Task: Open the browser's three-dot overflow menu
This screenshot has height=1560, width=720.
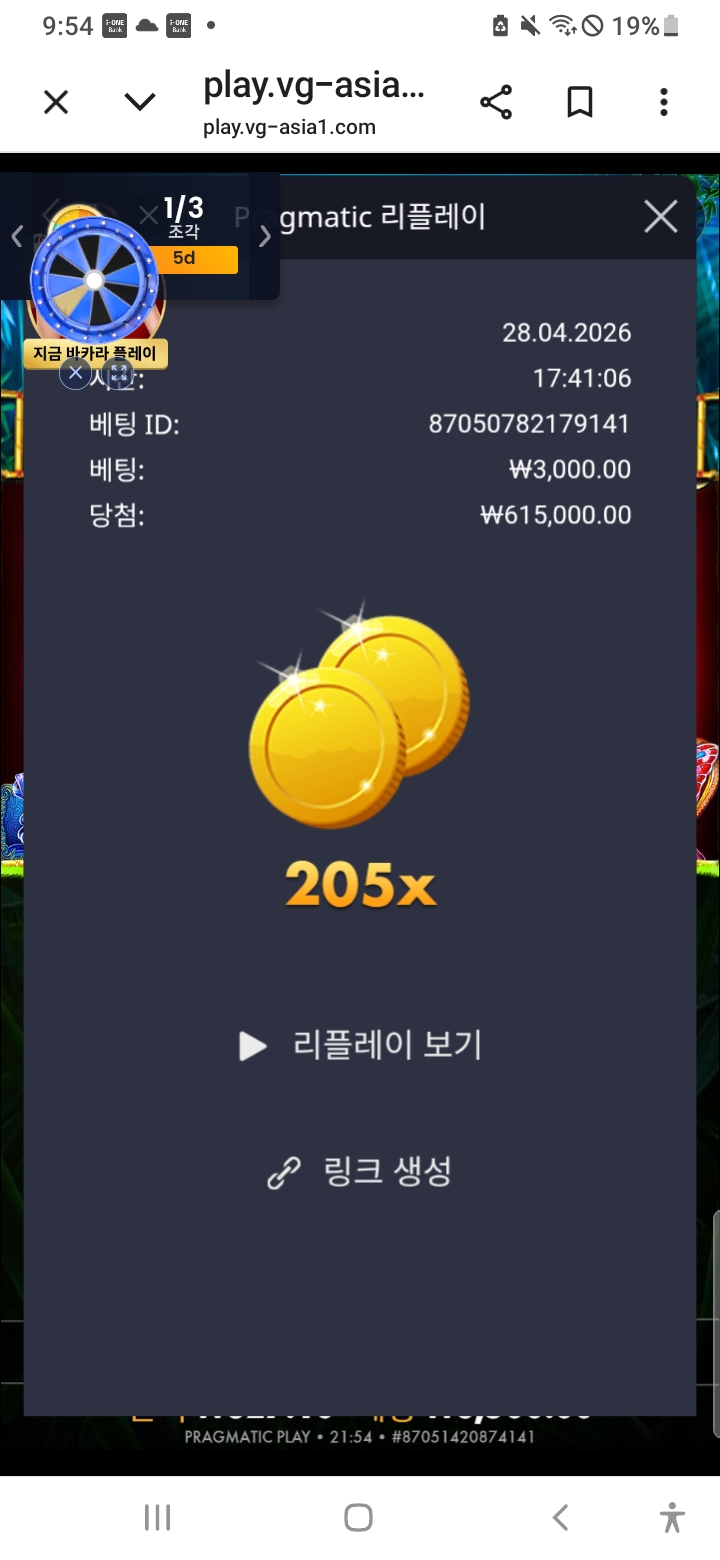Action: click(664, 102)
